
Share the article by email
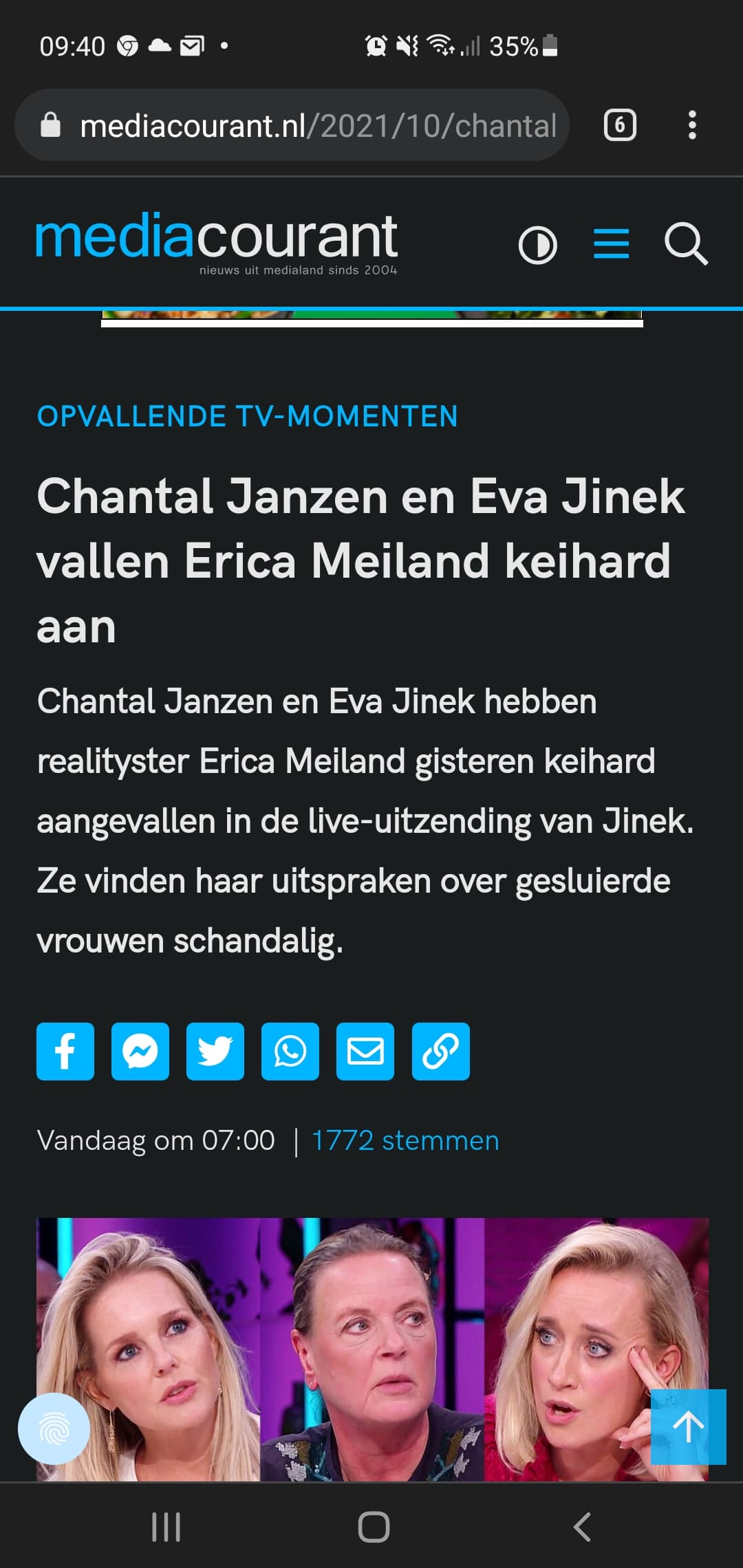(x=365, y=1051)
